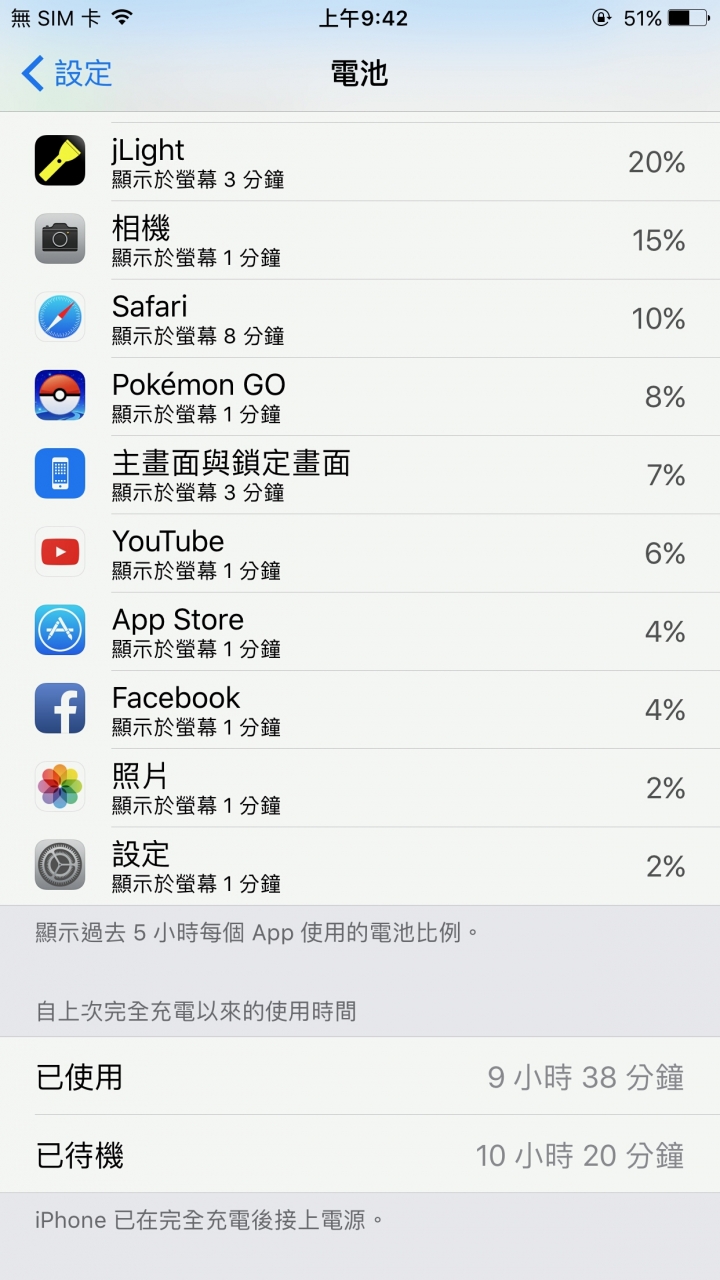Tap the Safari battery usage row
This screenshot has width=720, height=1280.
tap(360, 318)
